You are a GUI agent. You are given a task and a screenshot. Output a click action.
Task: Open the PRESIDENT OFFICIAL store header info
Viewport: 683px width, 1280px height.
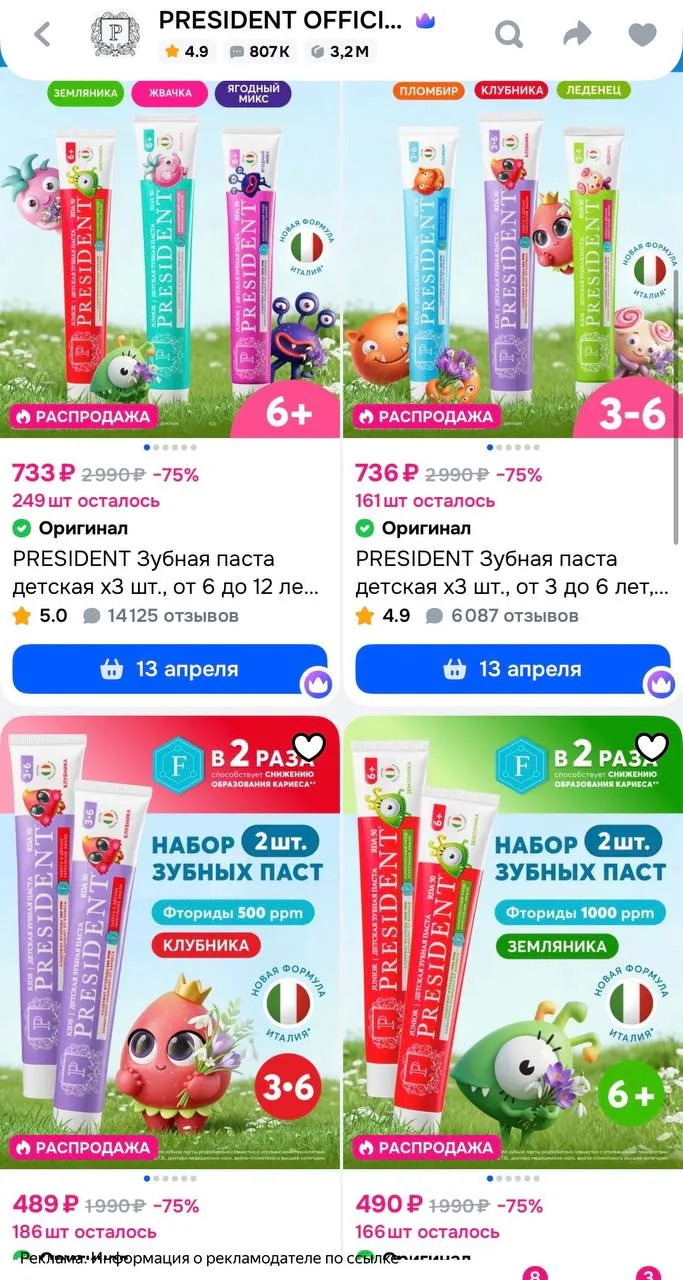click(280, 22)
